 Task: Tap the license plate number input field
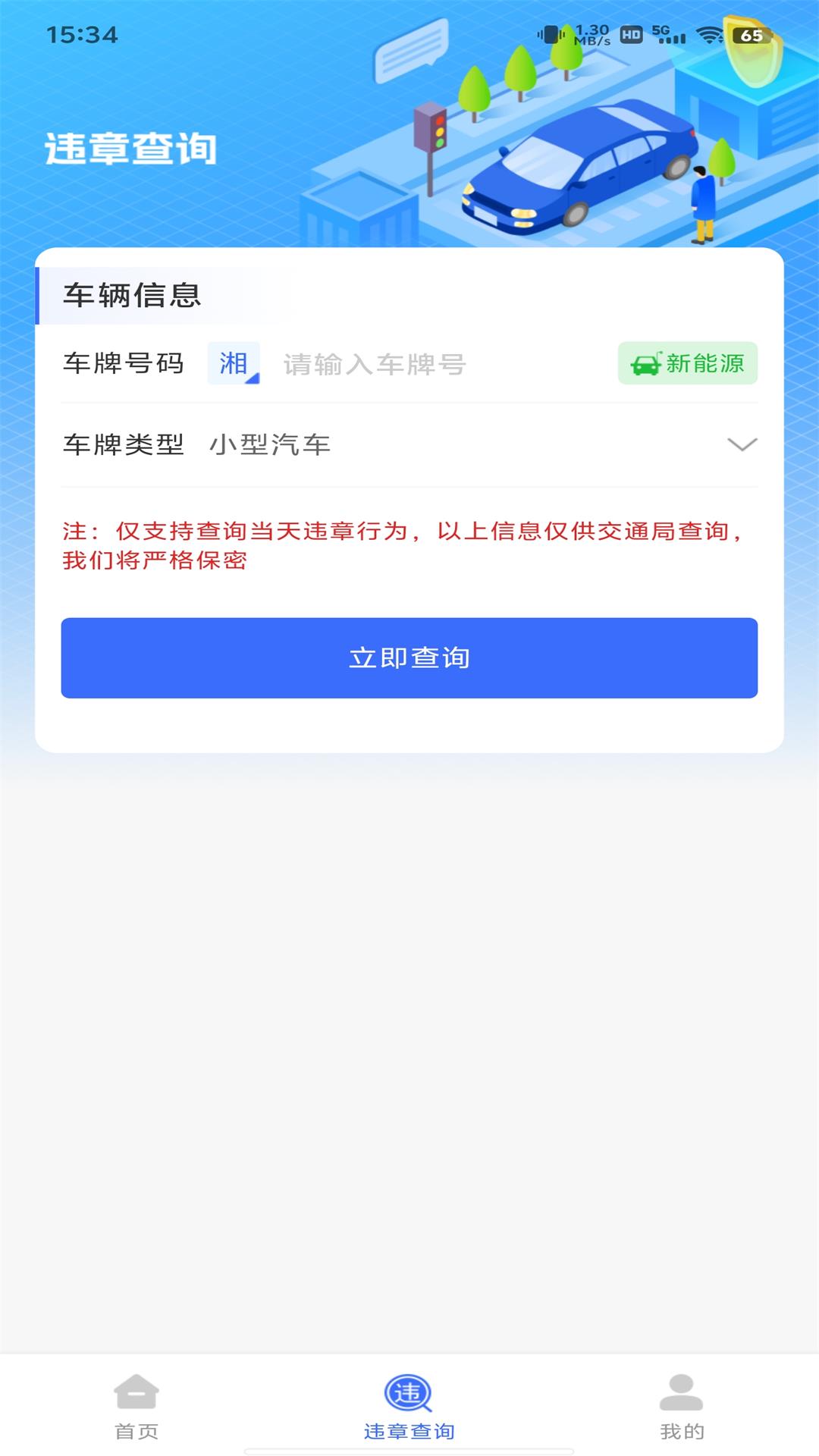point(440,365)
